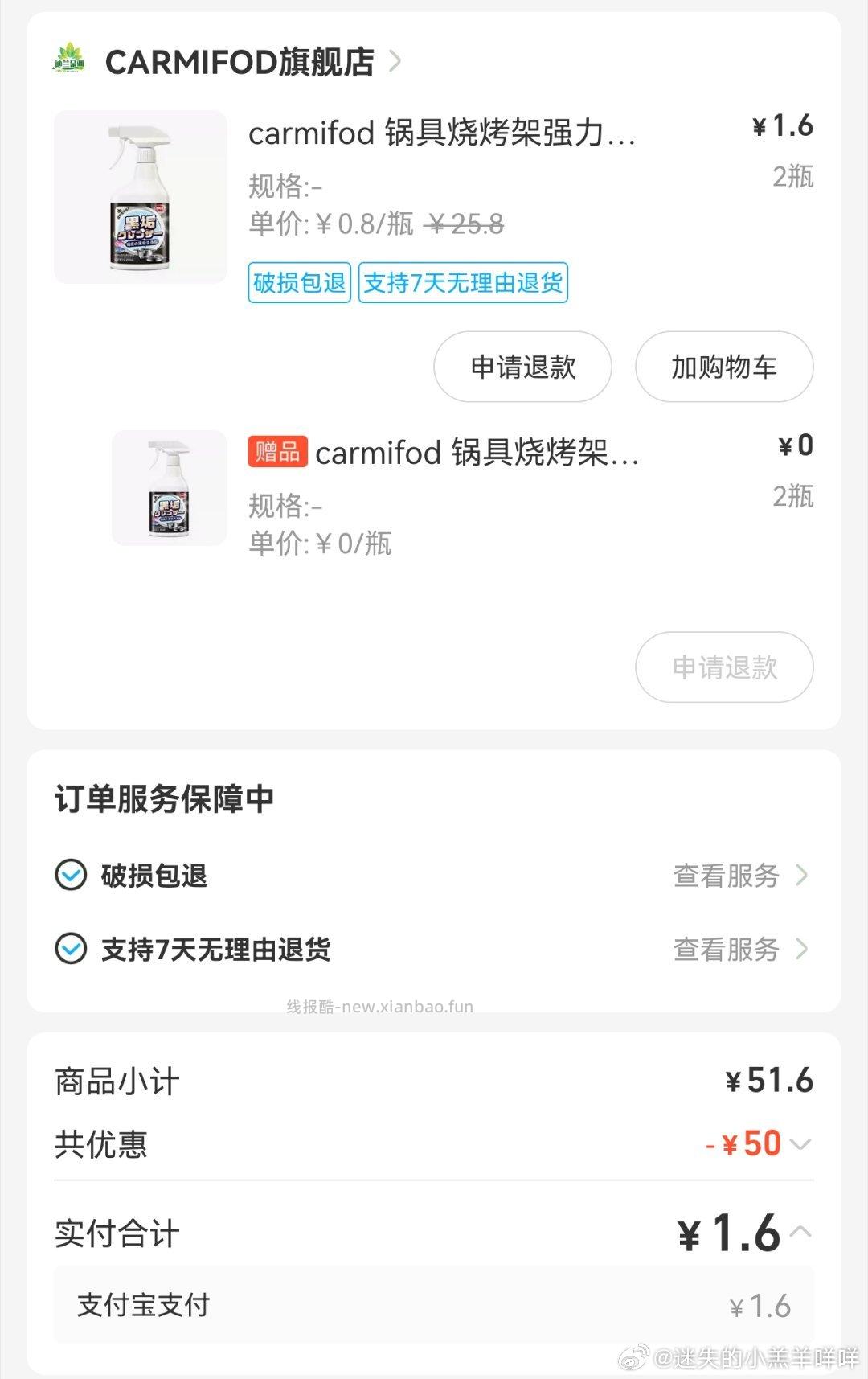This screenshot has height=1379, width=868.
Task: Click the 加购物车 add-to-cart button
Action: (723, 367)
